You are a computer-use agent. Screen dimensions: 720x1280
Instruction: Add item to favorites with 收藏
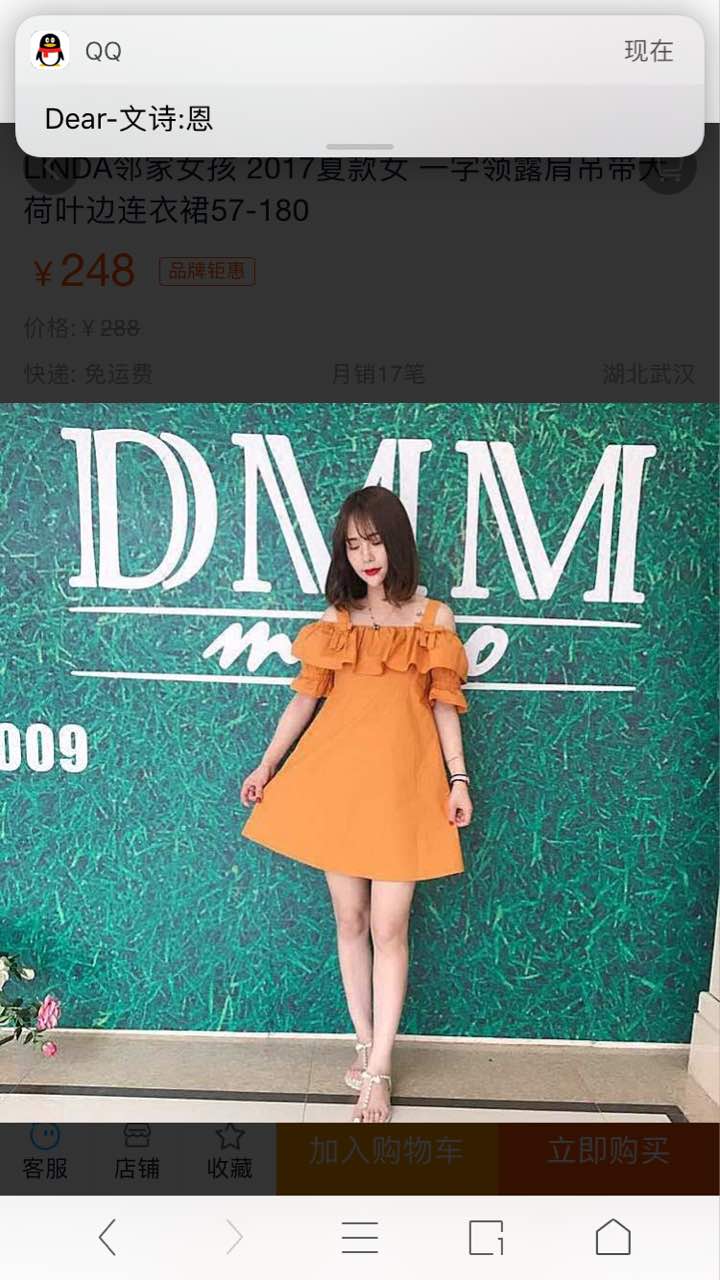[229, 1152]
